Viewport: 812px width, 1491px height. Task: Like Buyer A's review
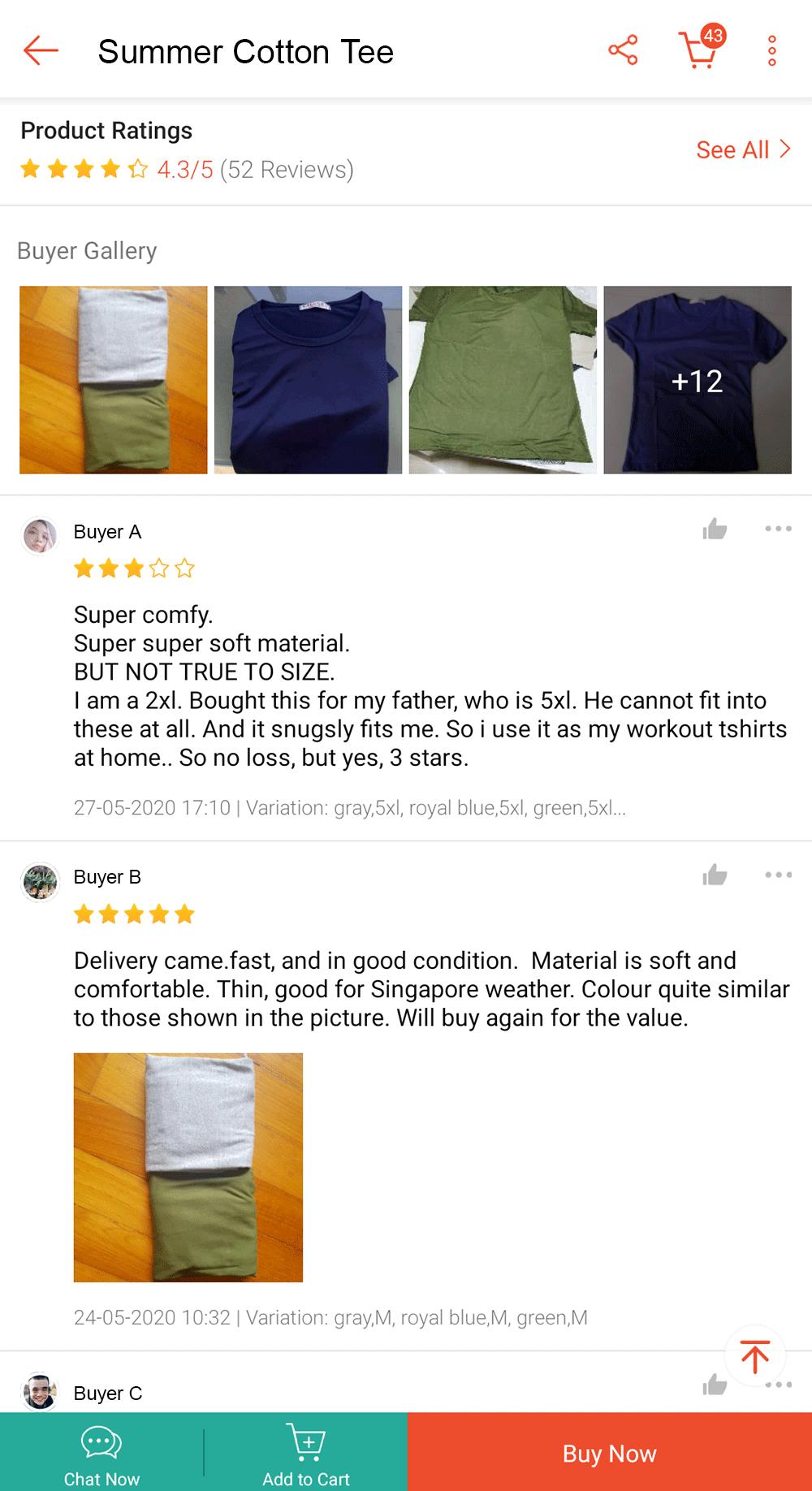coord(715,529)
